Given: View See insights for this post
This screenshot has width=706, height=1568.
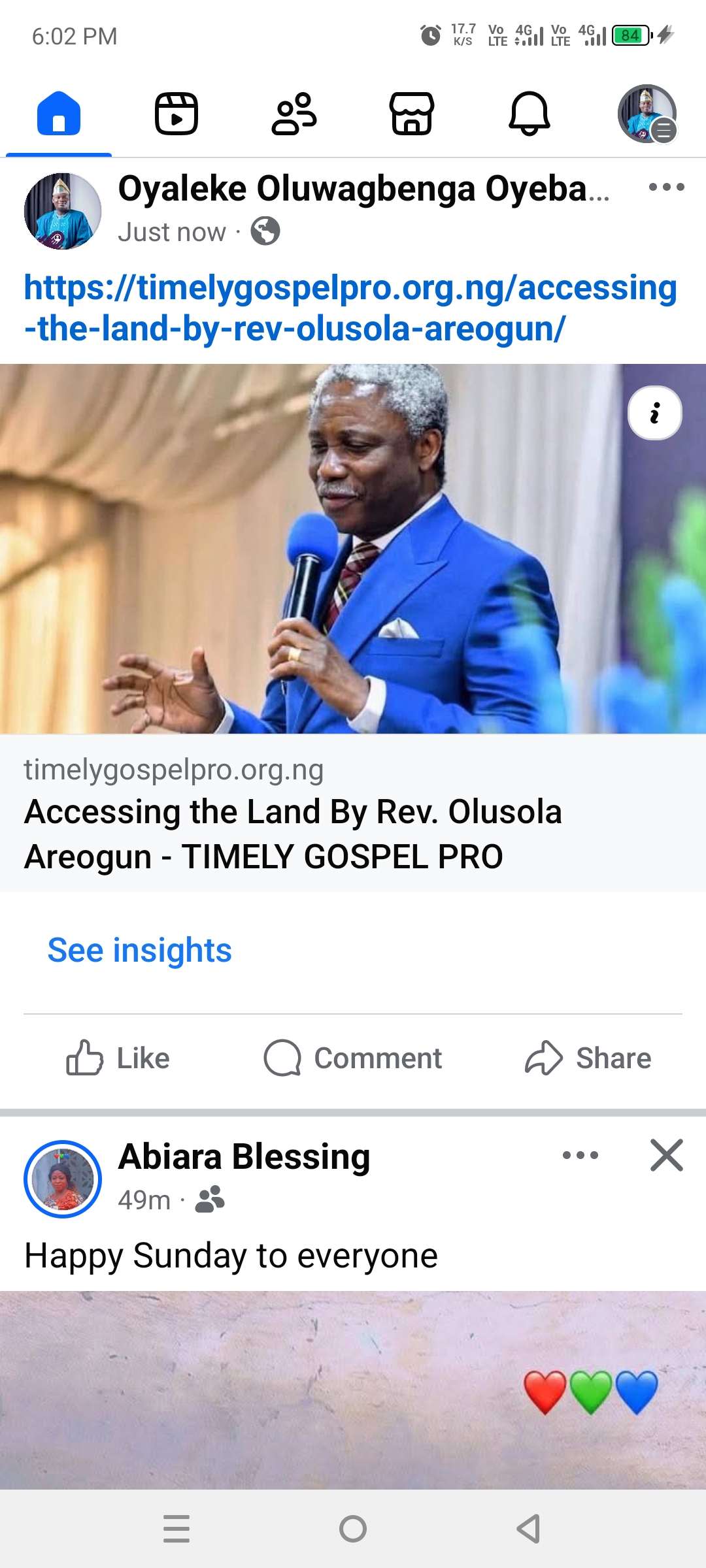Looking at the screenshot, I should [140, 950].
